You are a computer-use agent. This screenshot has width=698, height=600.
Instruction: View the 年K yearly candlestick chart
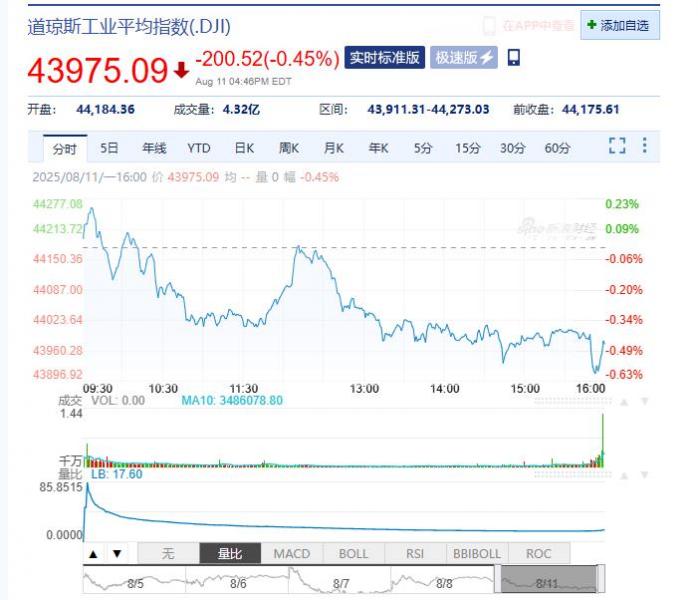click(378, 148)
